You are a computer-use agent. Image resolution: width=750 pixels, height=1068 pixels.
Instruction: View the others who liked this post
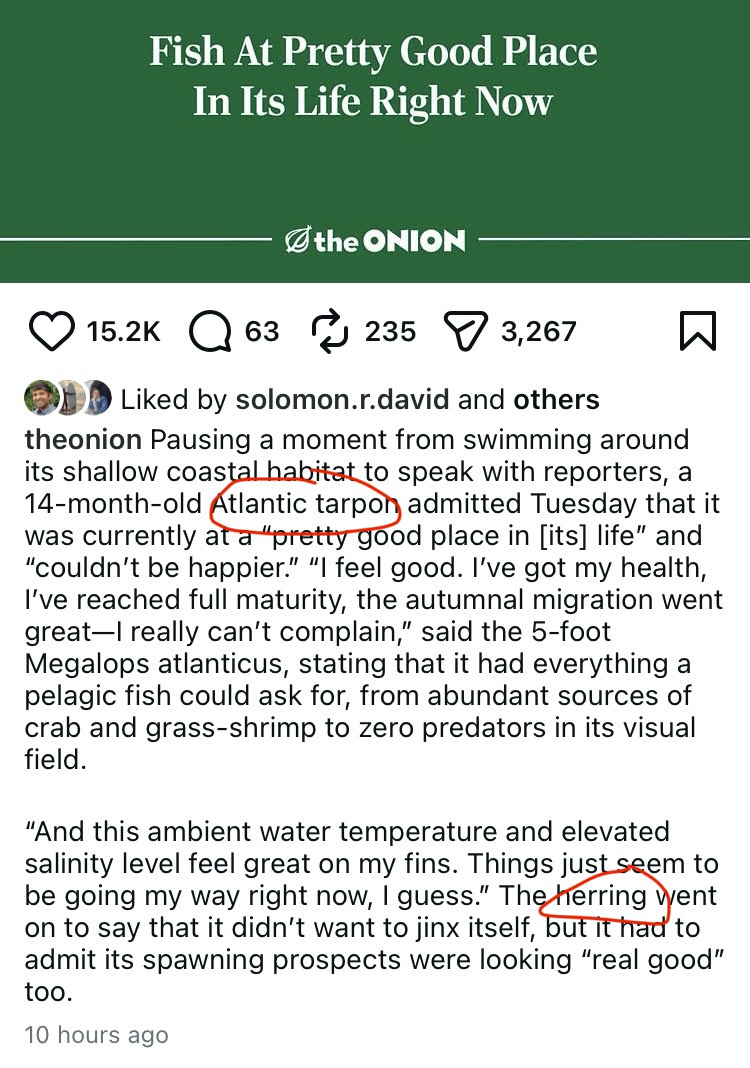pyautogui.click(x=556, y=400)
